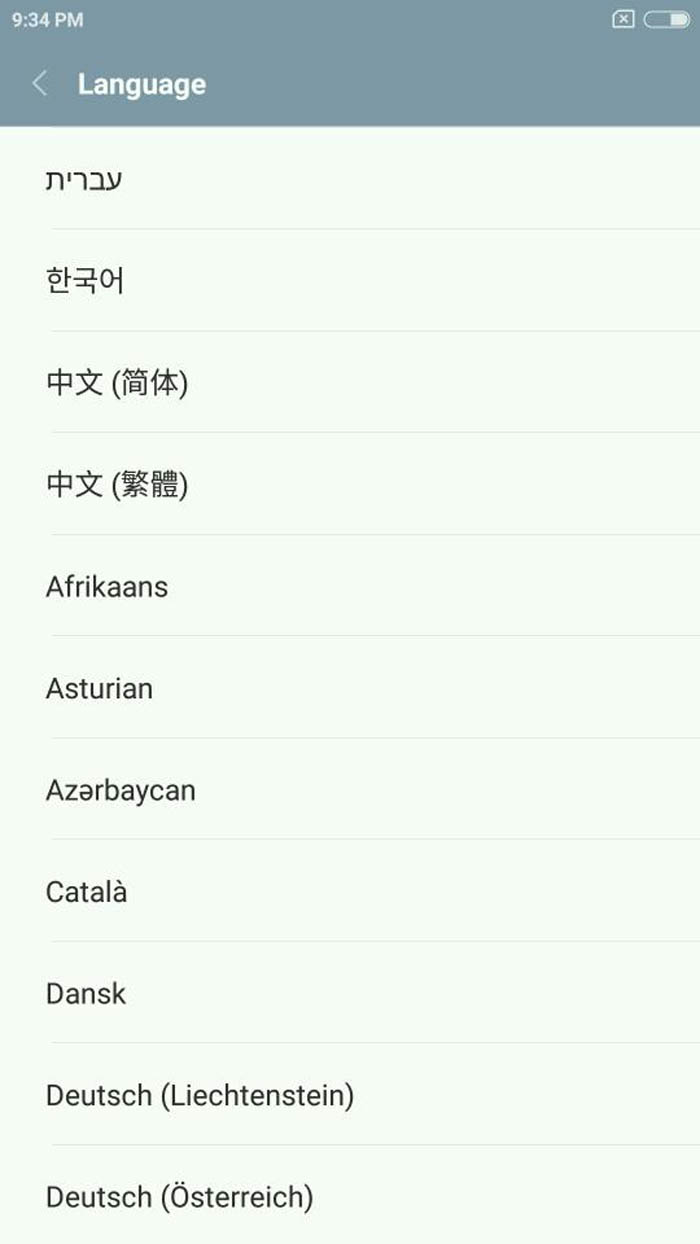Screen dimensions: 700x1244
Task: Select Deutsch (Liechtenstein)
Action: (x=200, y=1096)
